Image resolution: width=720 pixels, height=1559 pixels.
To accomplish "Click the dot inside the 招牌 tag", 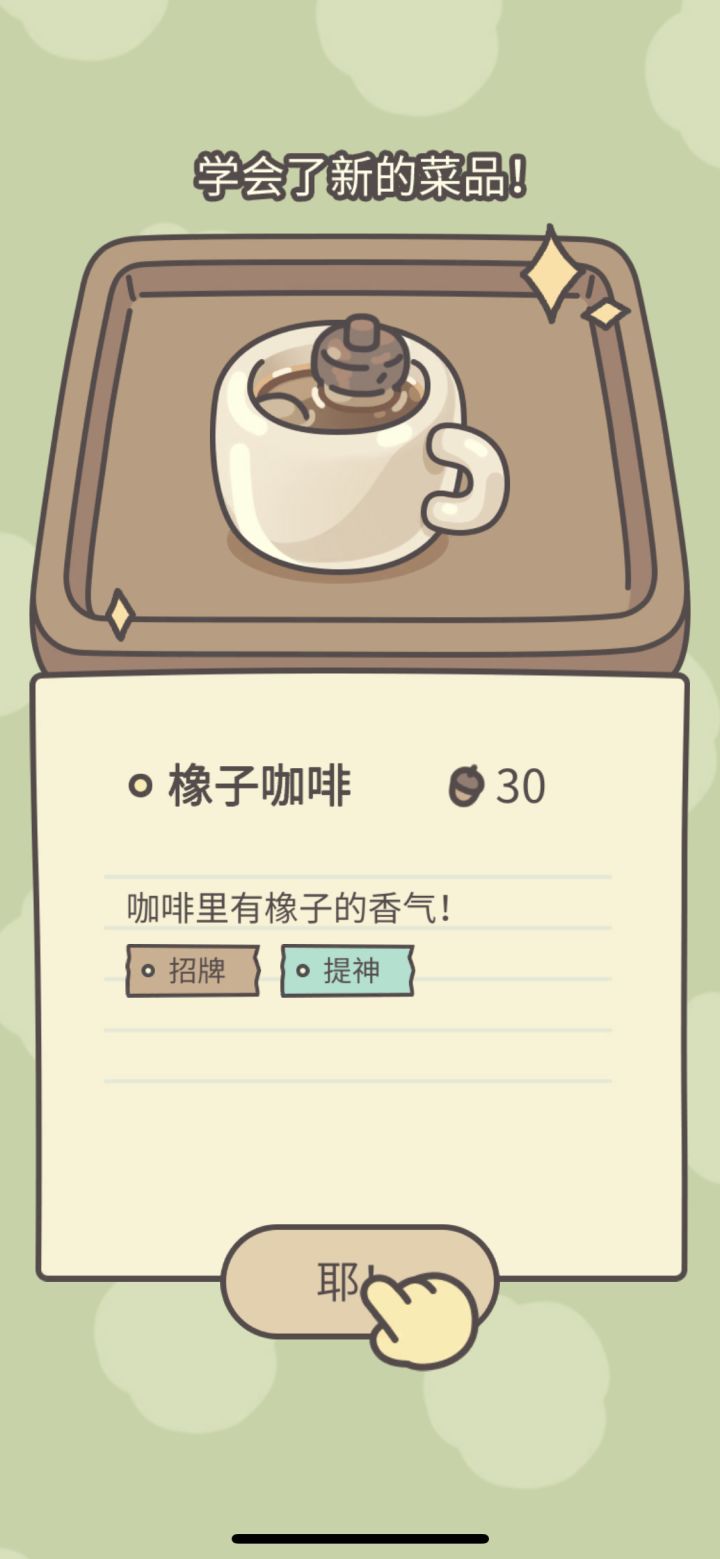I will [148, 969].
